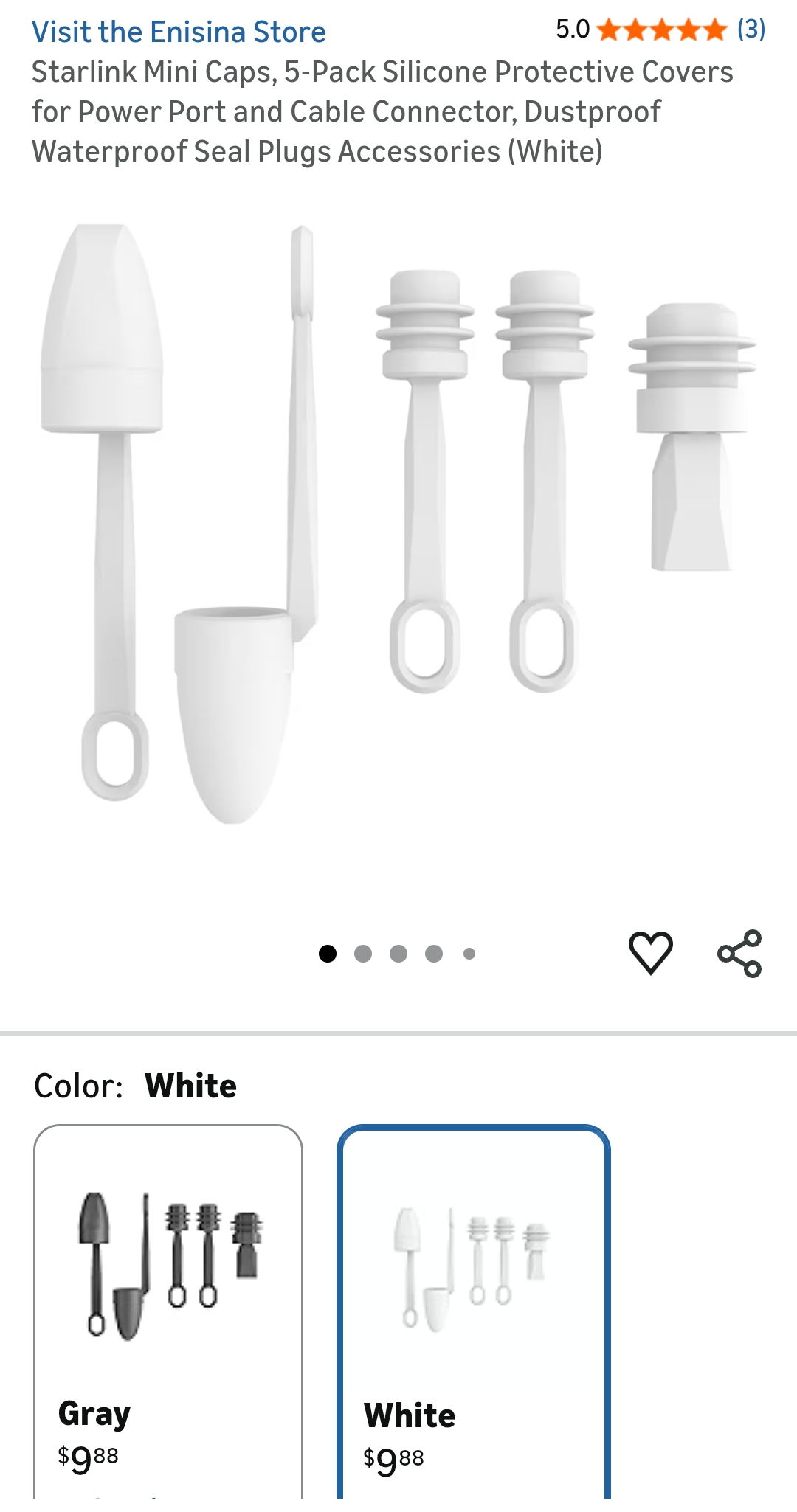
Task: Click the product title text
Action: [x=383, y=111]
